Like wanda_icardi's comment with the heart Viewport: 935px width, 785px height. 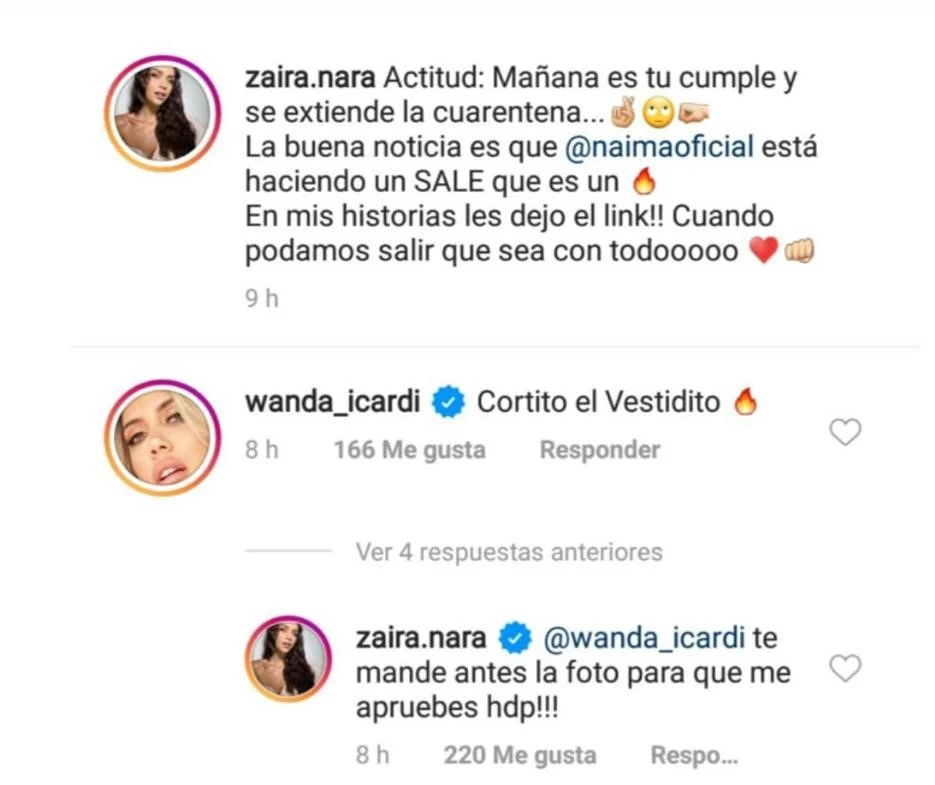(x=846, y=432)
